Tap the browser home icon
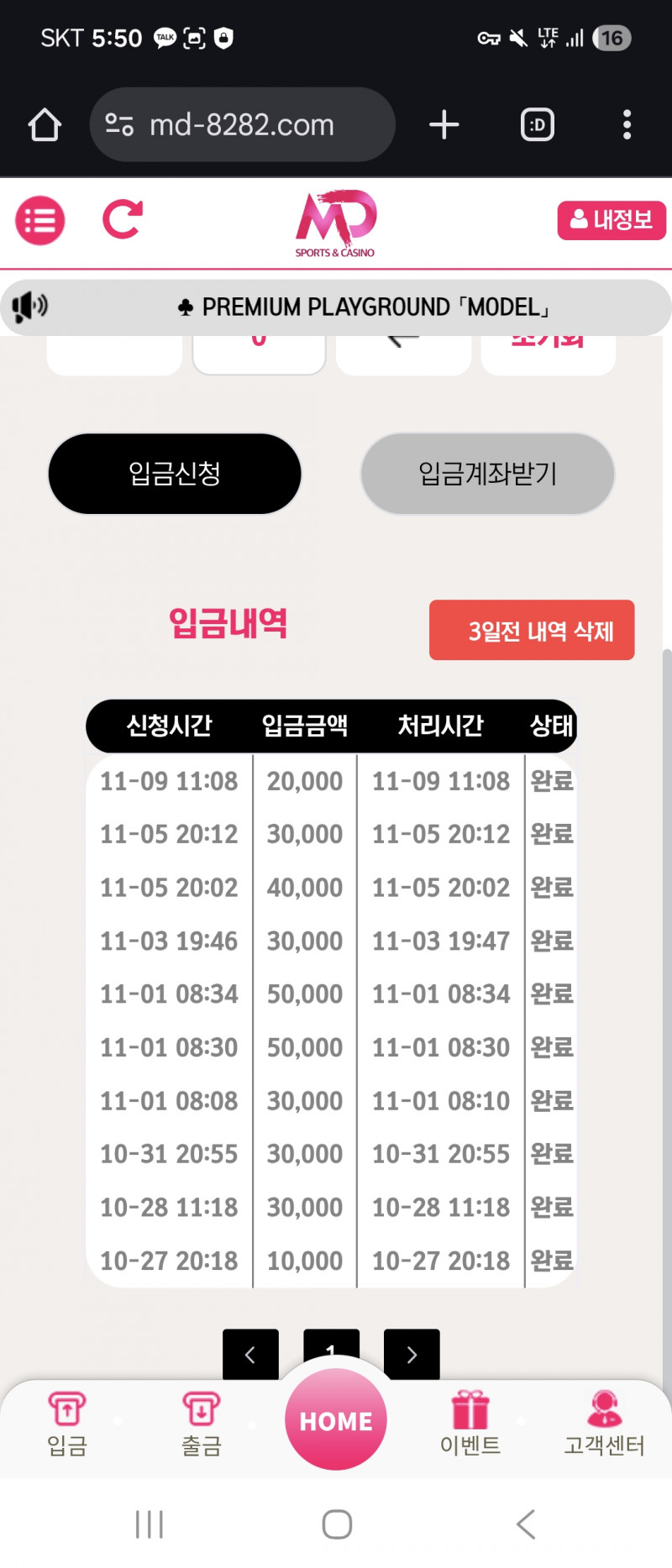672x1568 pixels. [45, 125]
